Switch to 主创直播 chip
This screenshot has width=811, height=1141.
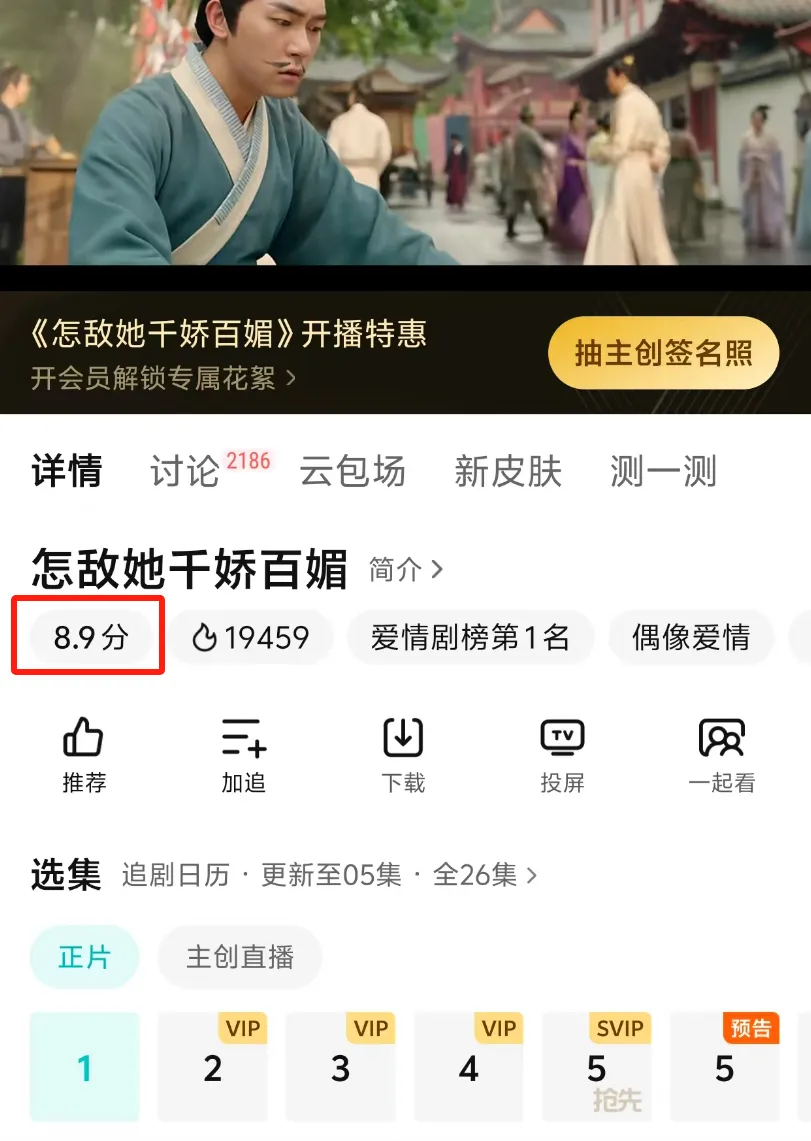coord(240,957)
